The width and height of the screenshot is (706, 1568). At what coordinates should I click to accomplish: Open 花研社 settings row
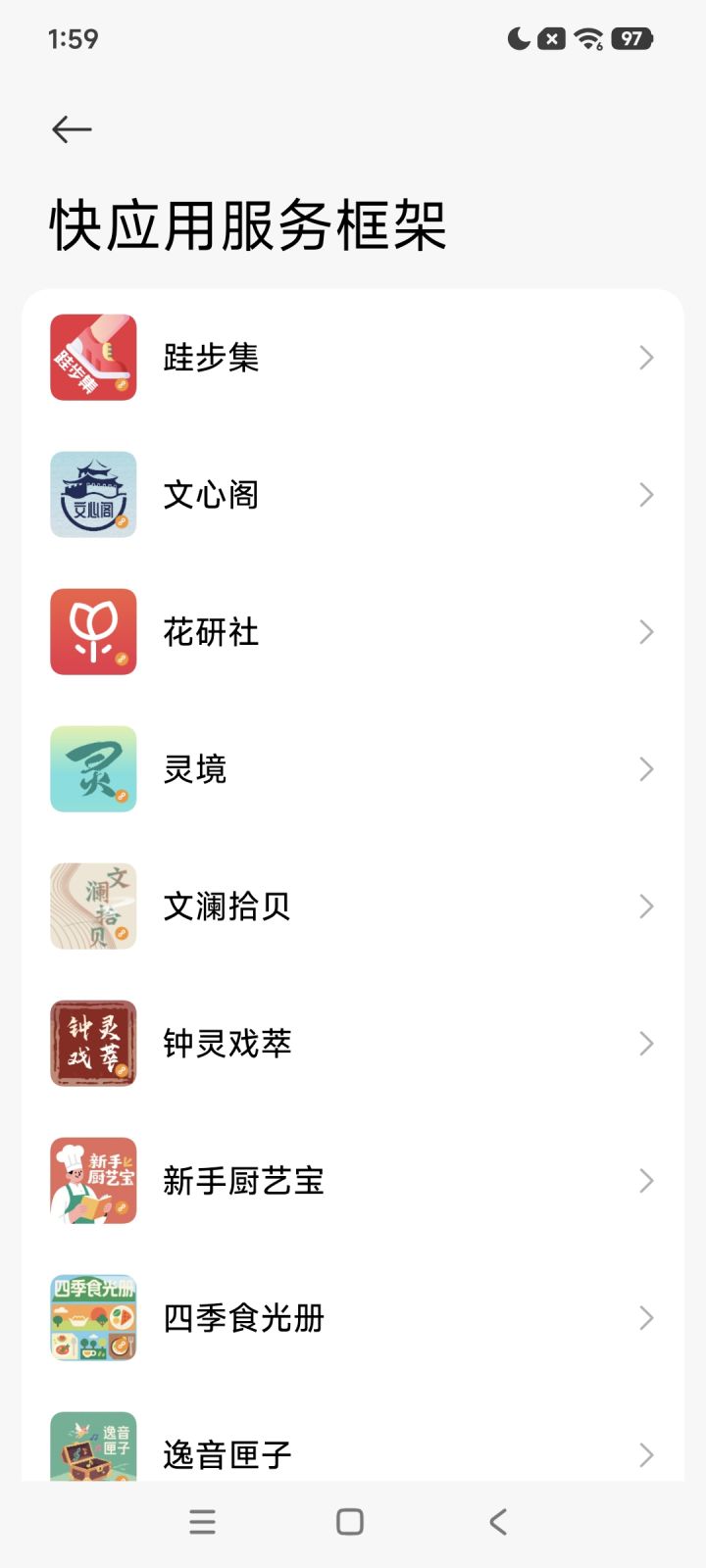353,632
